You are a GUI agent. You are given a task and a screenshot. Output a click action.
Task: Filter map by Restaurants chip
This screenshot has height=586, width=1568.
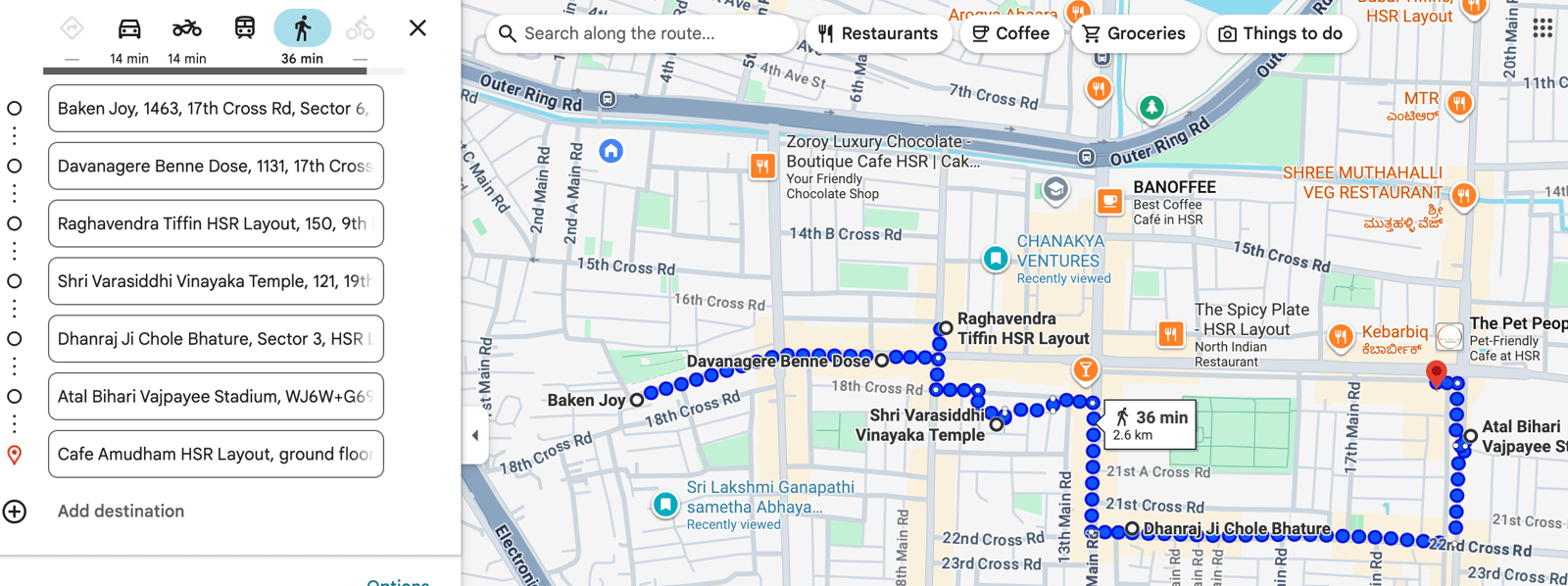(878, 34)
